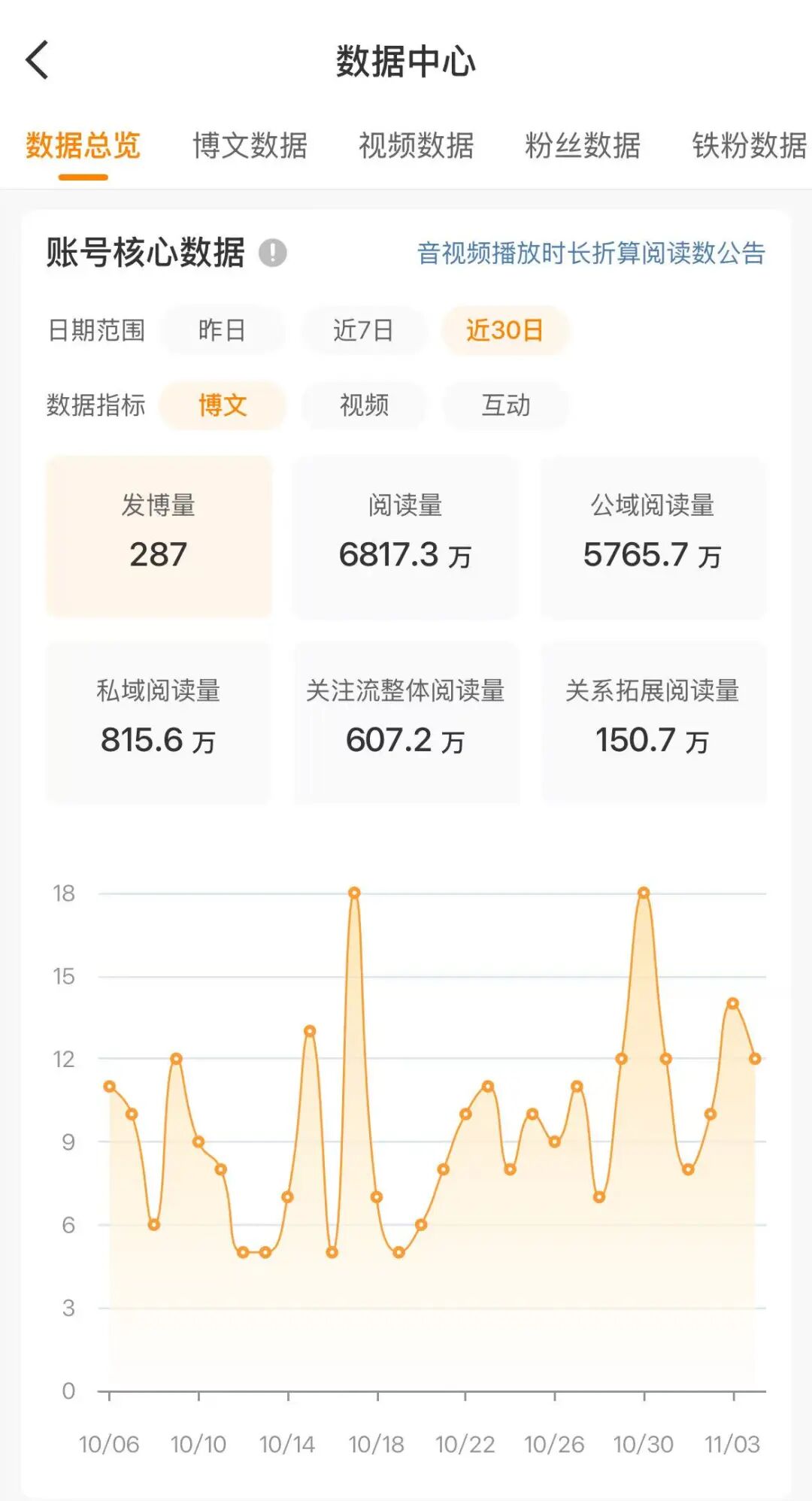Select the 发博量 card

click(x=159, y=536)
